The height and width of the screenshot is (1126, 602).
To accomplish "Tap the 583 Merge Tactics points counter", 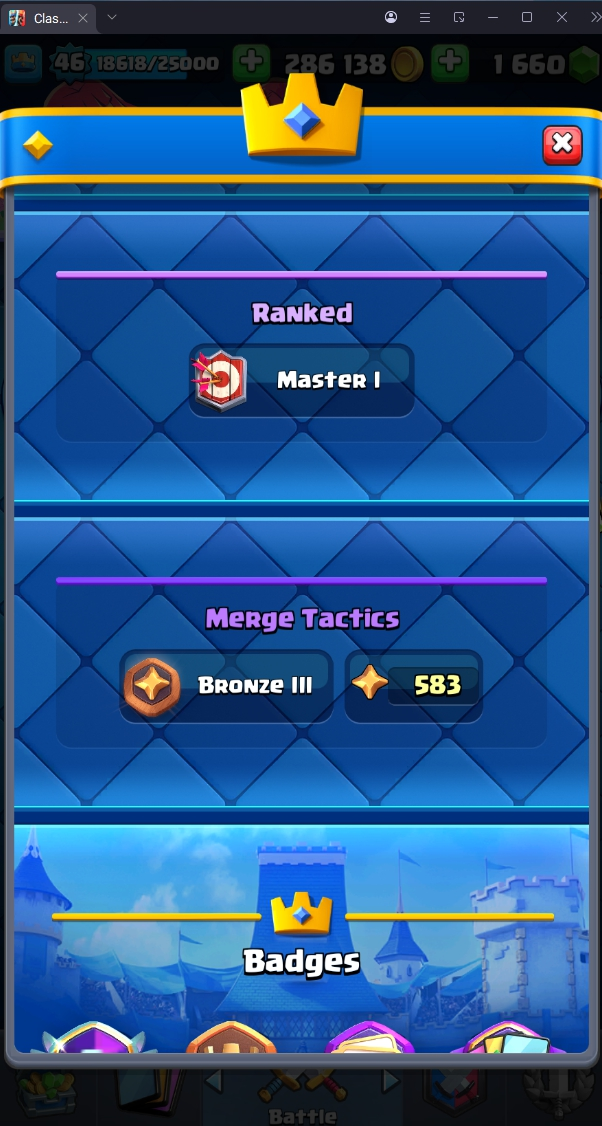I will point(414,686).
